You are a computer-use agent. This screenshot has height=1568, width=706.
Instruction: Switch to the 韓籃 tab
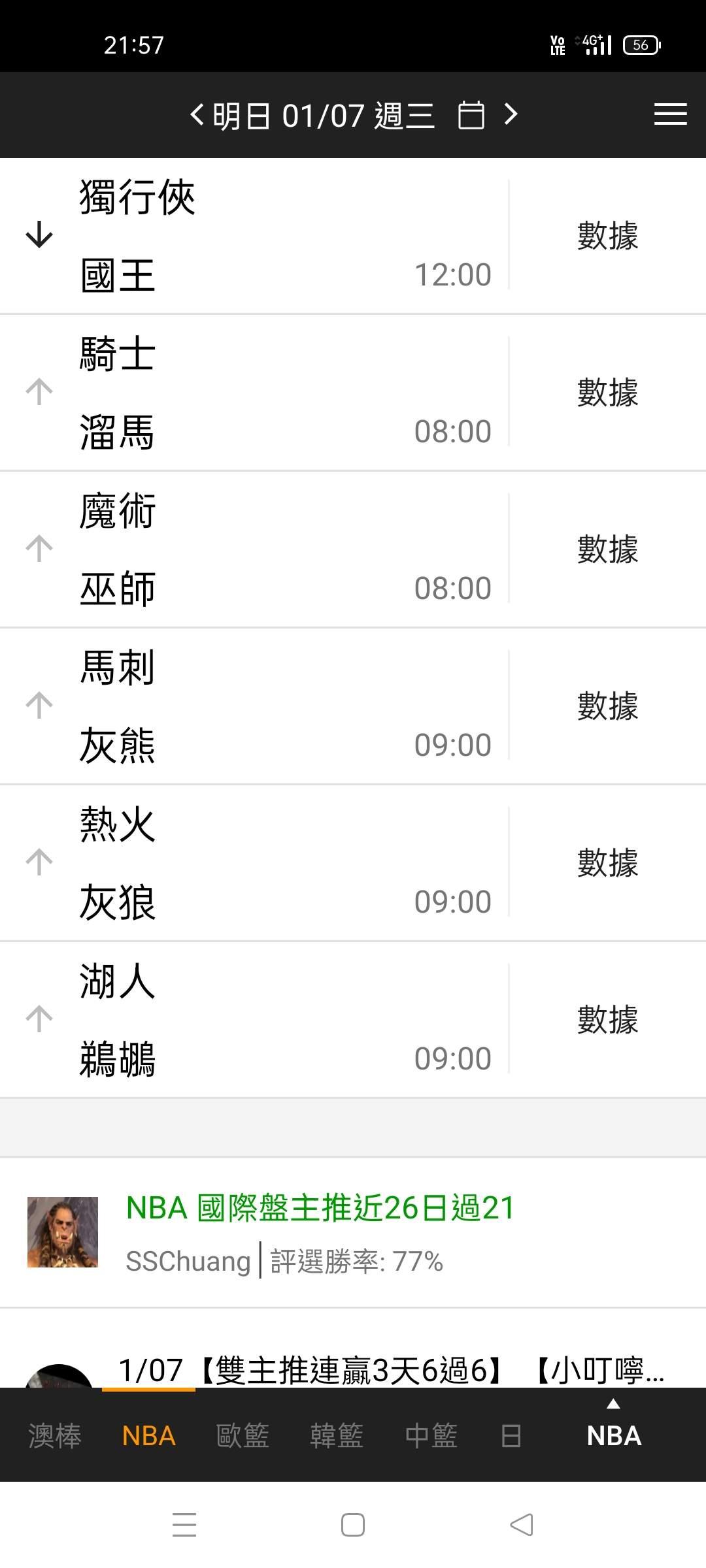click(337, 1435)
